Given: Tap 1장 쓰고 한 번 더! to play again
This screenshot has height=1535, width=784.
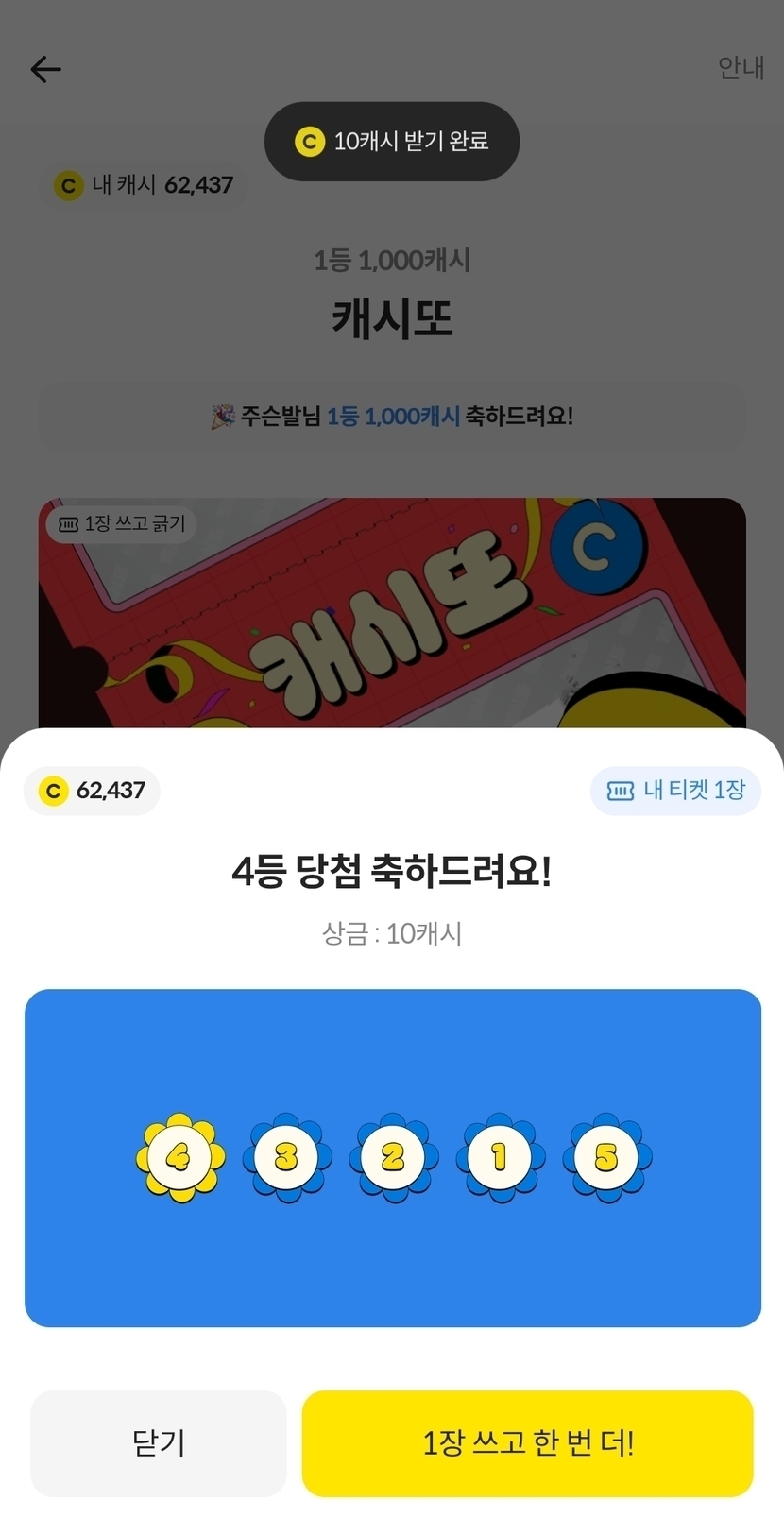Looking at the screenshot, I should tap(527, 1442).
